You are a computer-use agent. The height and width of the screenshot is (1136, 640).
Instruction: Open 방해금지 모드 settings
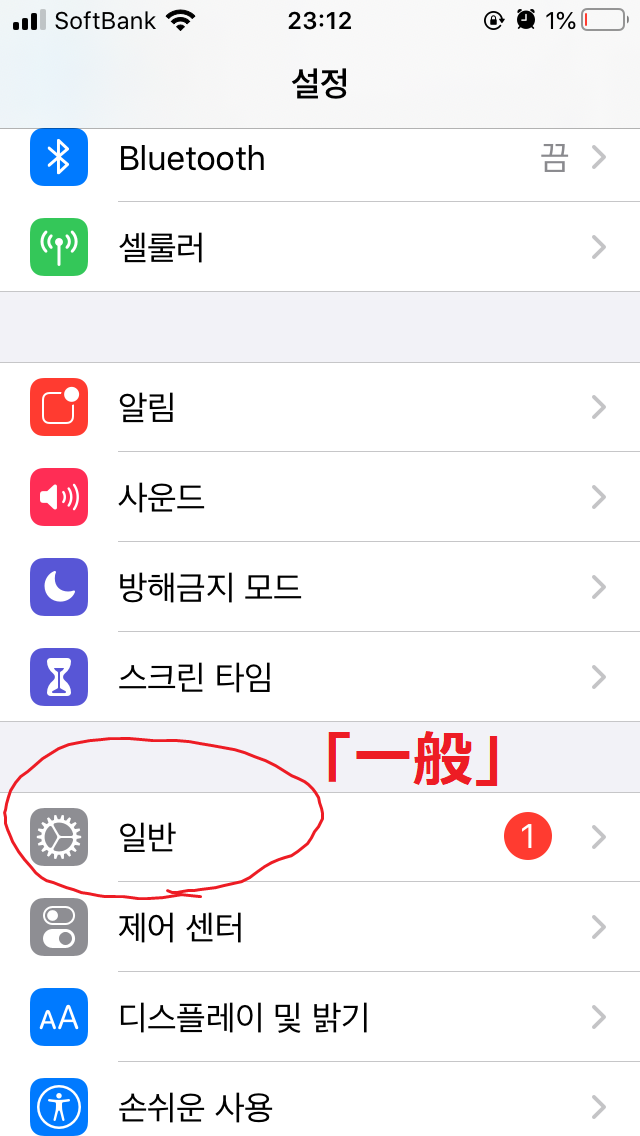pyautogui.click(x=320, y=586)
